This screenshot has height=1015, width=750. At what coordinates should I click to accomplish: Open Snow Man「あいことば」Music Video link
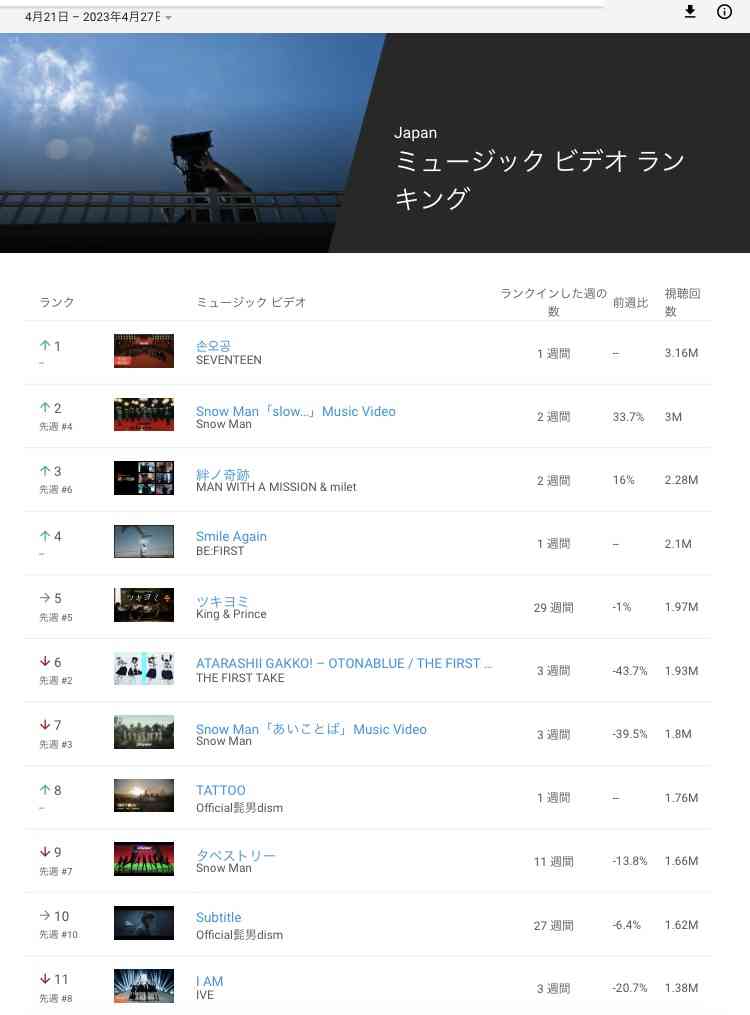[311, 729]
